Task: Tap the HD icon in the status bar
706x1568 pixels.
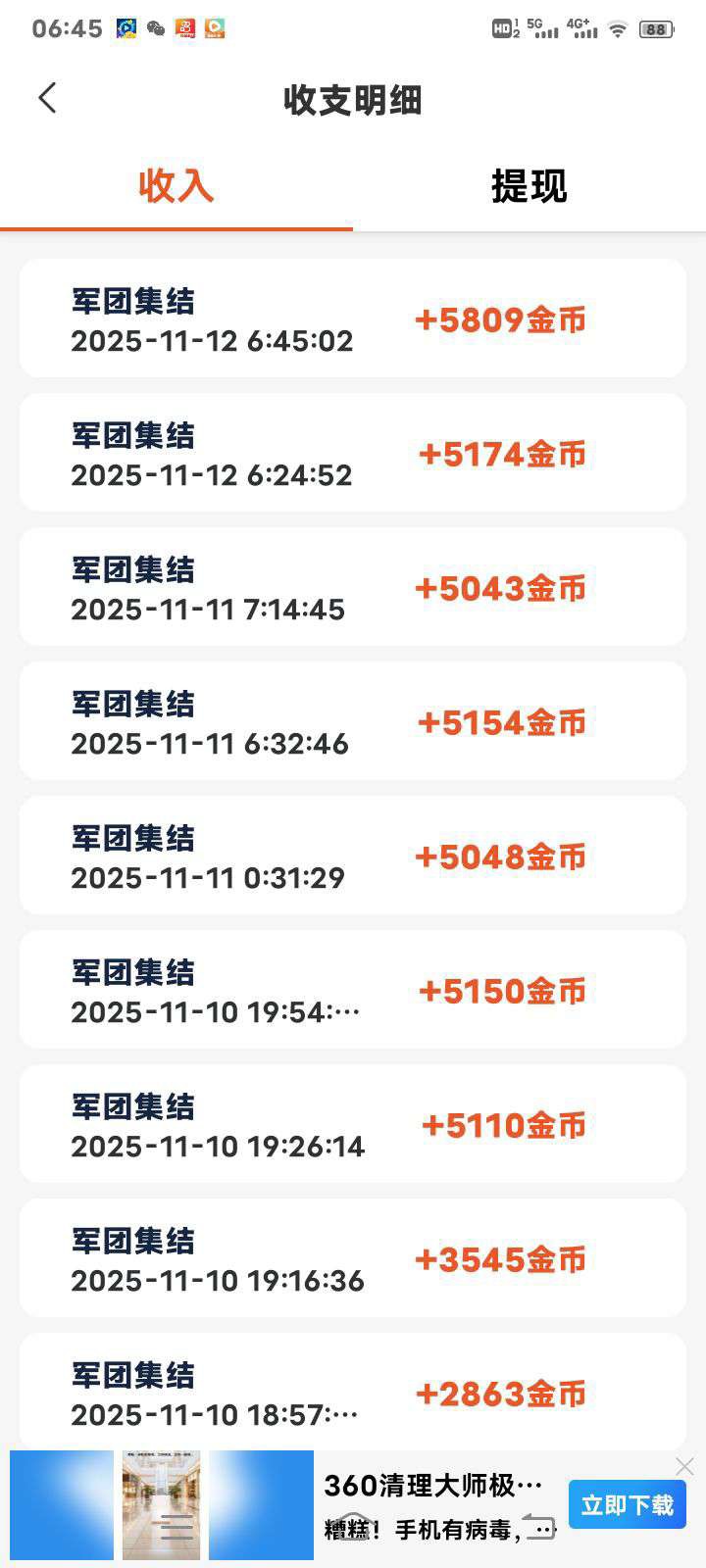Action: (503, 29)
